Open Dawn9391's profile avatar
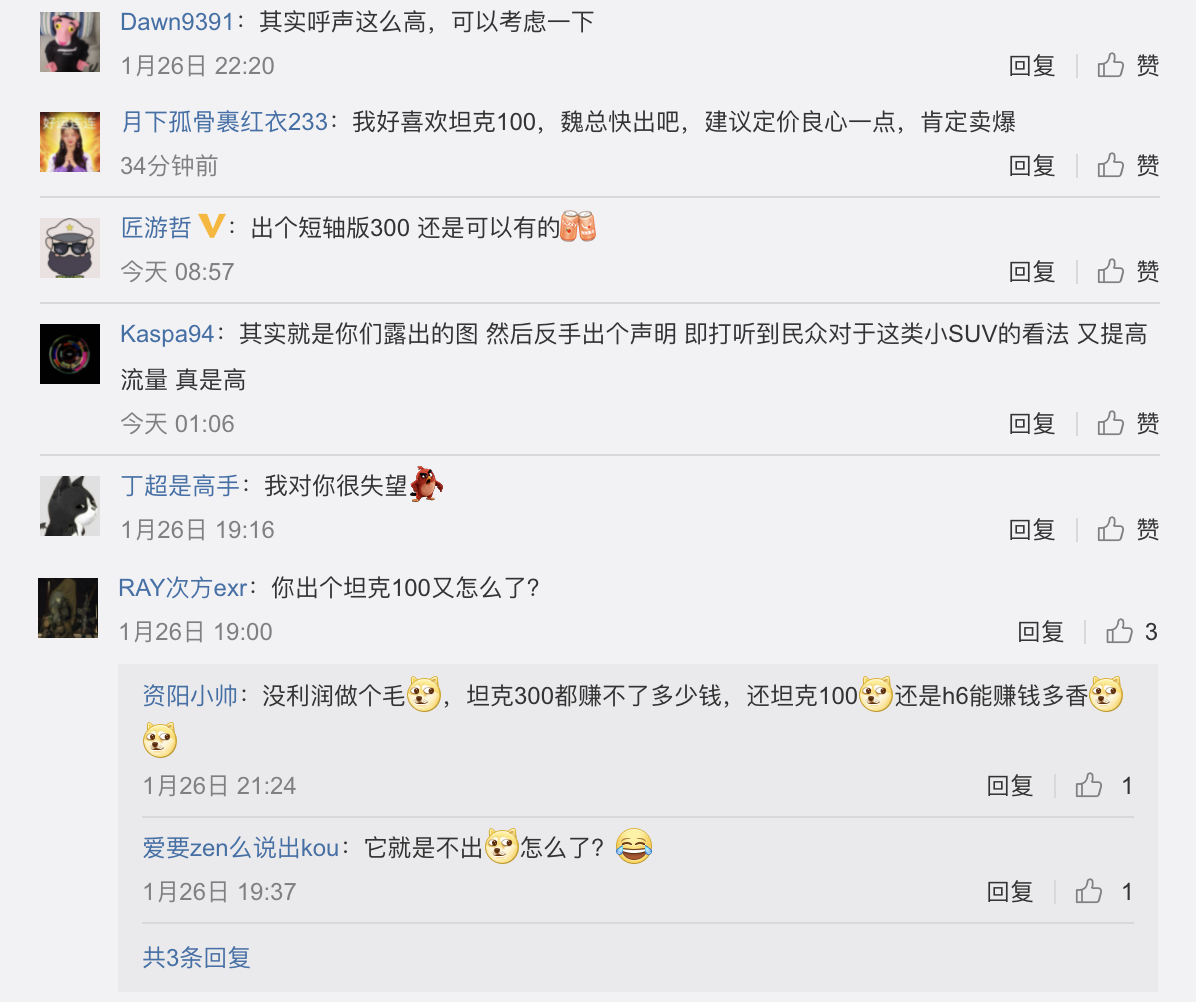 pyautogui.click(x=70, y=42)
